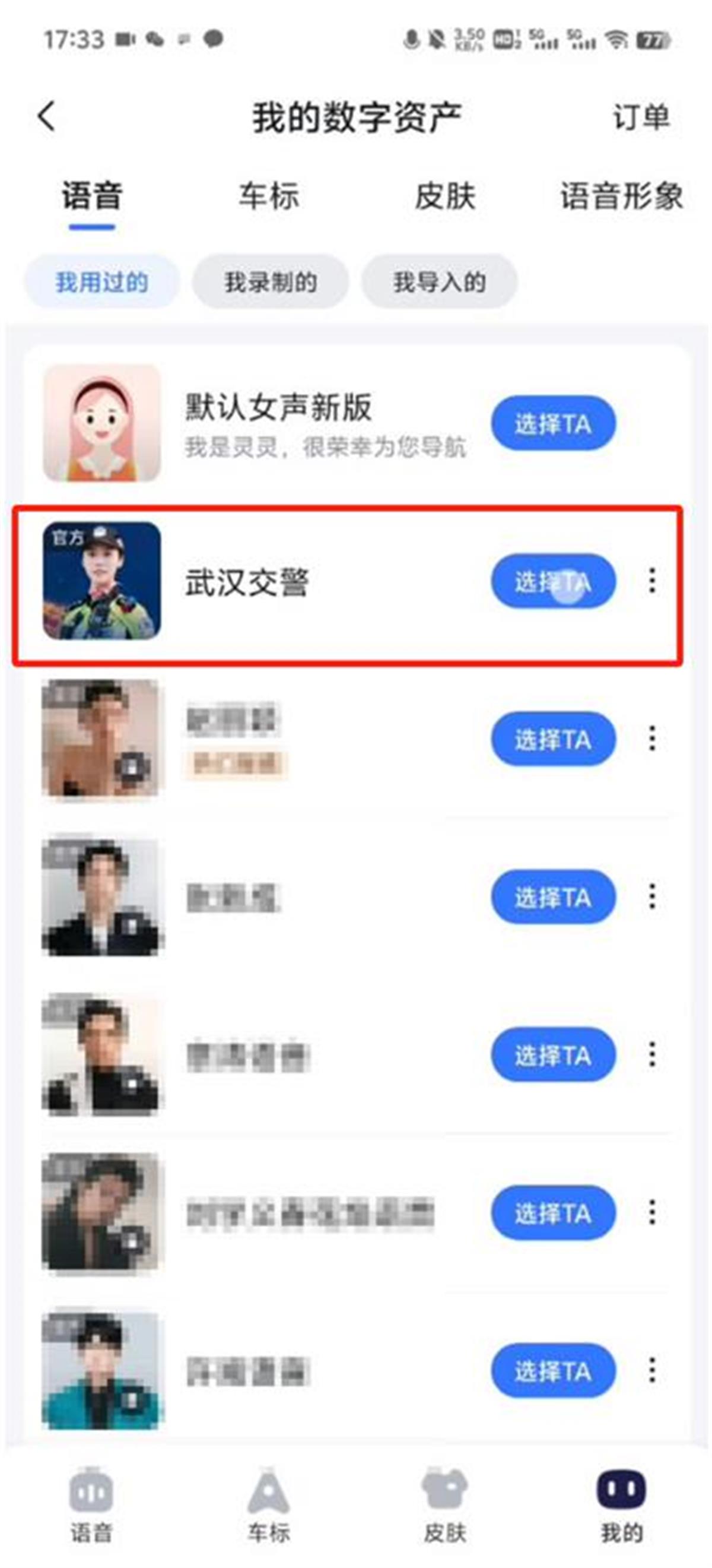
Task: Go to 车标 in bottom navigation
Action: click(x=268, y=1503)
